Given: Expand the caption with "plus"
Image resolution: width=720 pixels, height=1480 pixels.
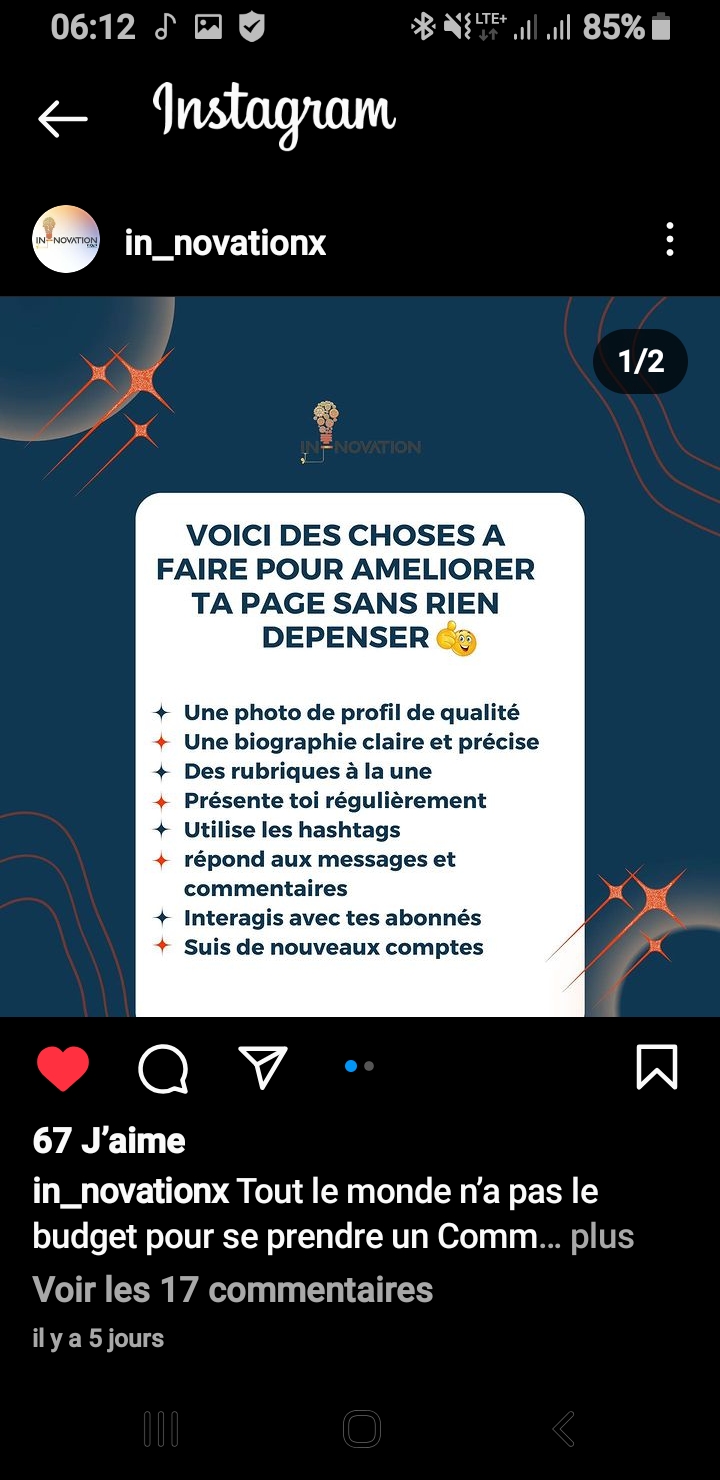Looking at the screenshot, I should tap(602, 1237).
